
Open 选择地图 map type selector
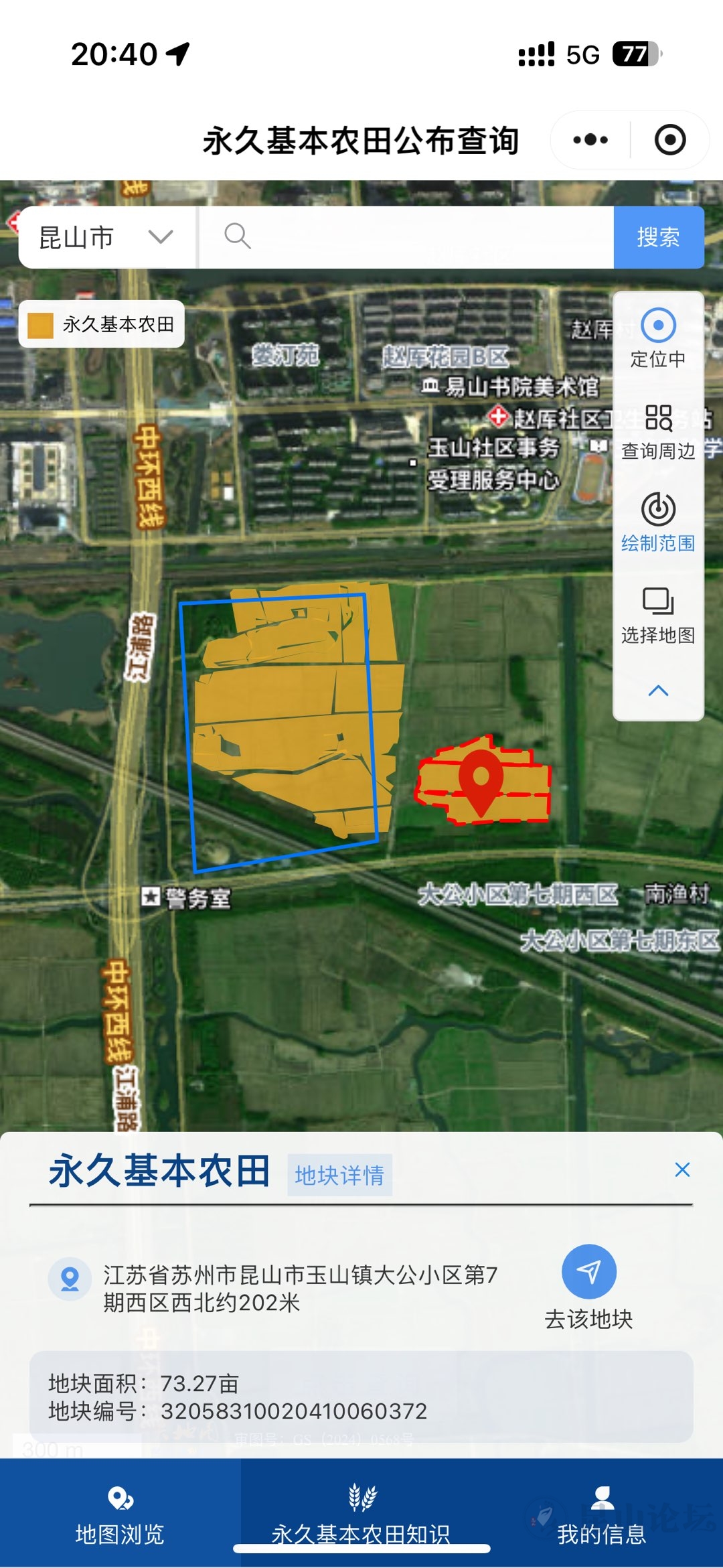[658, 615]
